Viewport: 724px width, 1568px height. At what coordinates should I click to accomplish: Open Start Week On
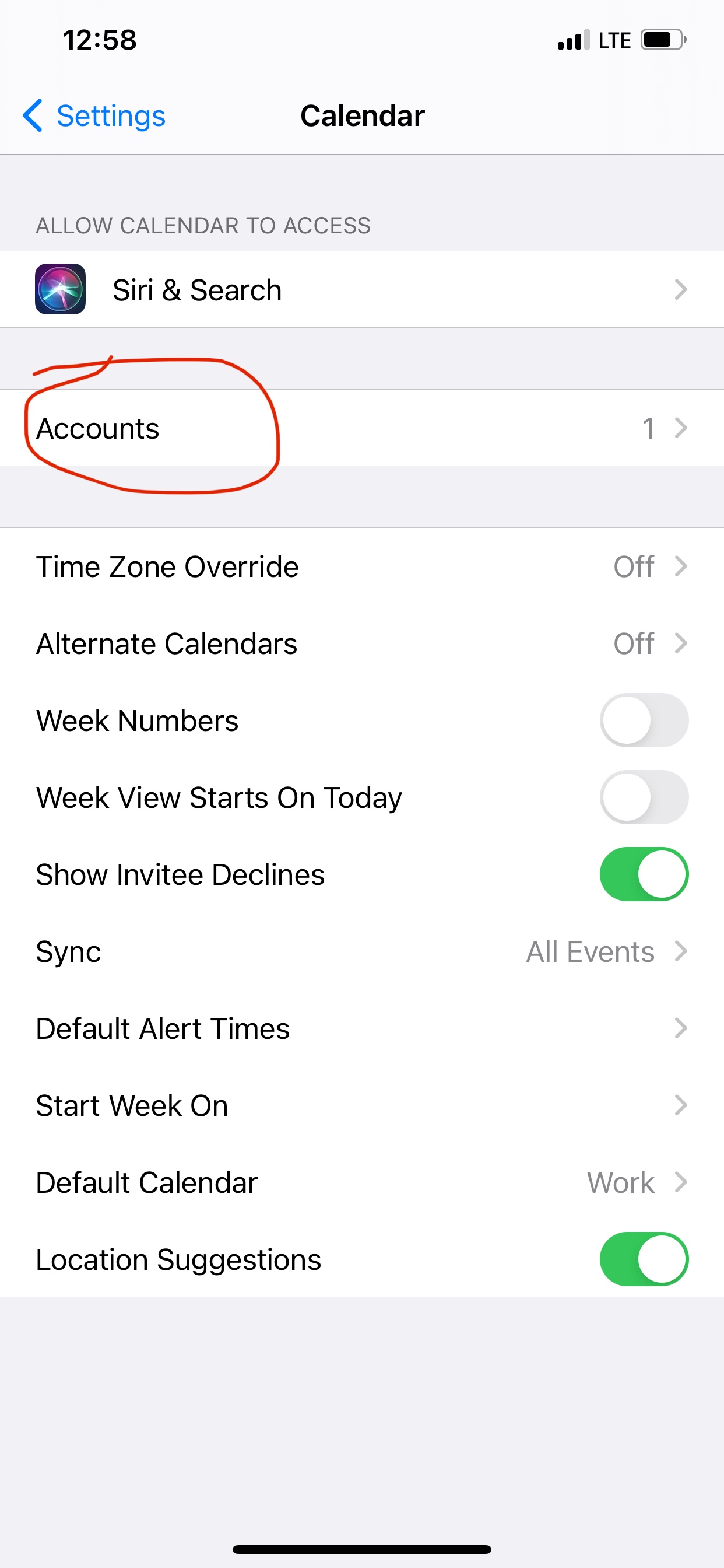[361, 1105]
